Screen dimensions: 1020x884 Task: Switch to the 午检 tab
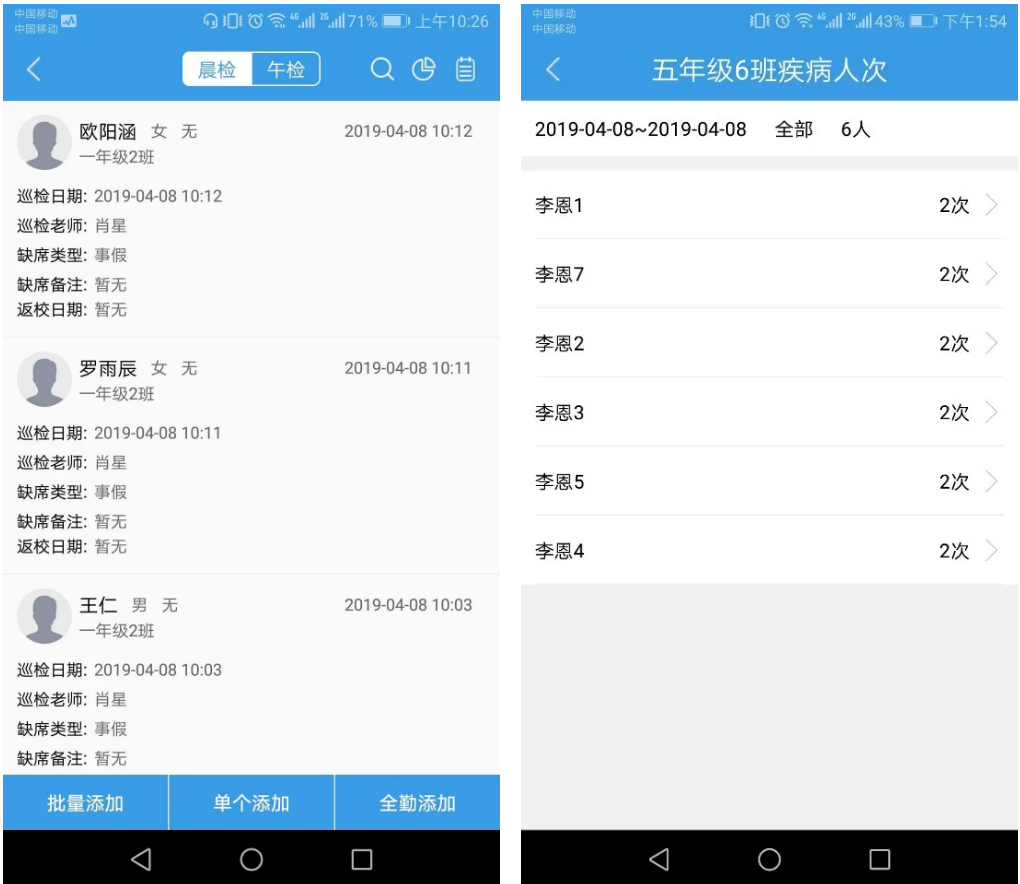coord(286,70)
